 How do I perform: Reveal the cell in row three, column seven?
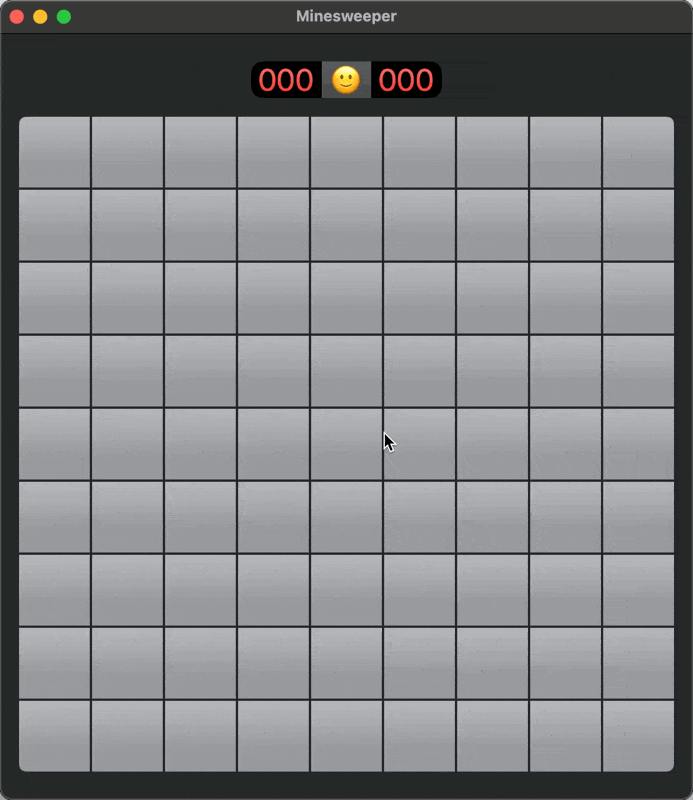click(492, 298)
